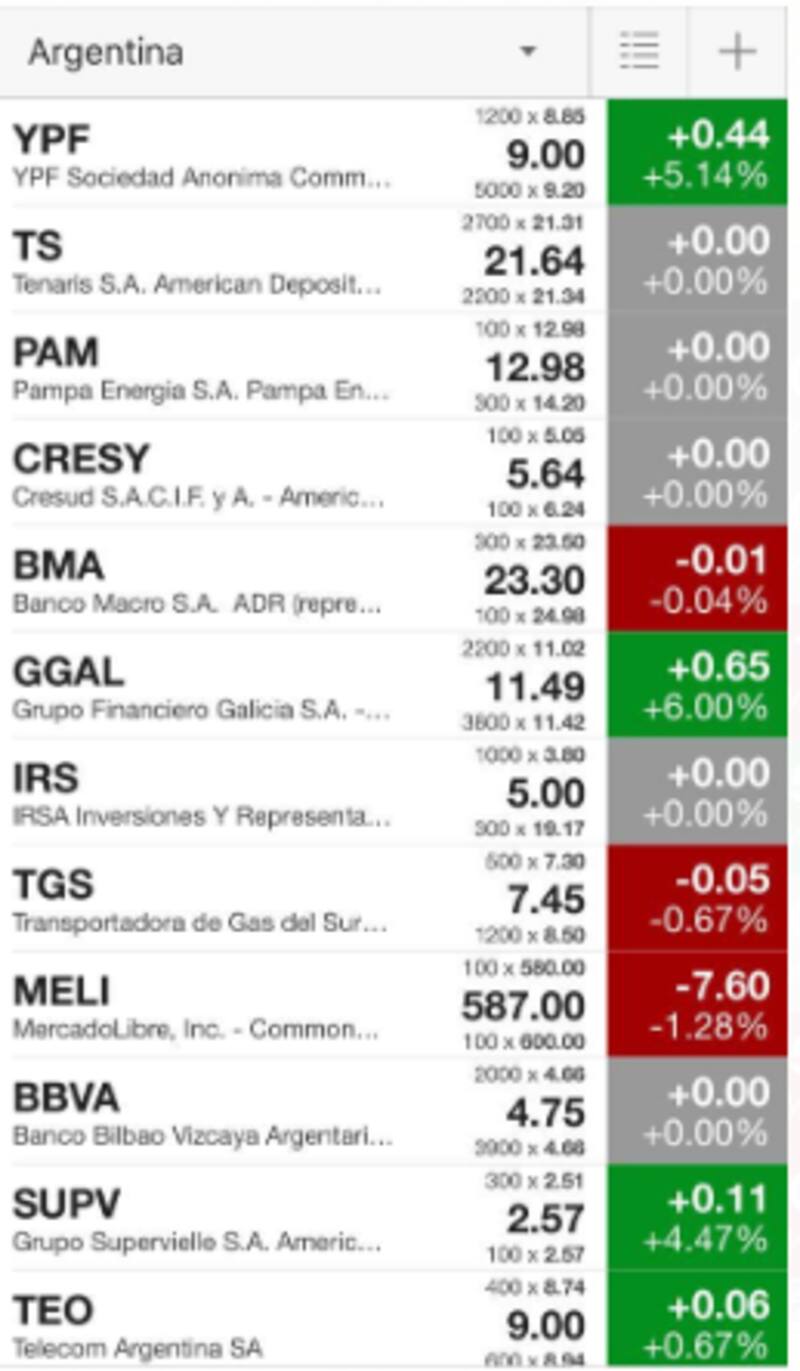Open the IRS IRSA Inversiones row
The width and height of the screenshot is (800, 1371).
200,794
